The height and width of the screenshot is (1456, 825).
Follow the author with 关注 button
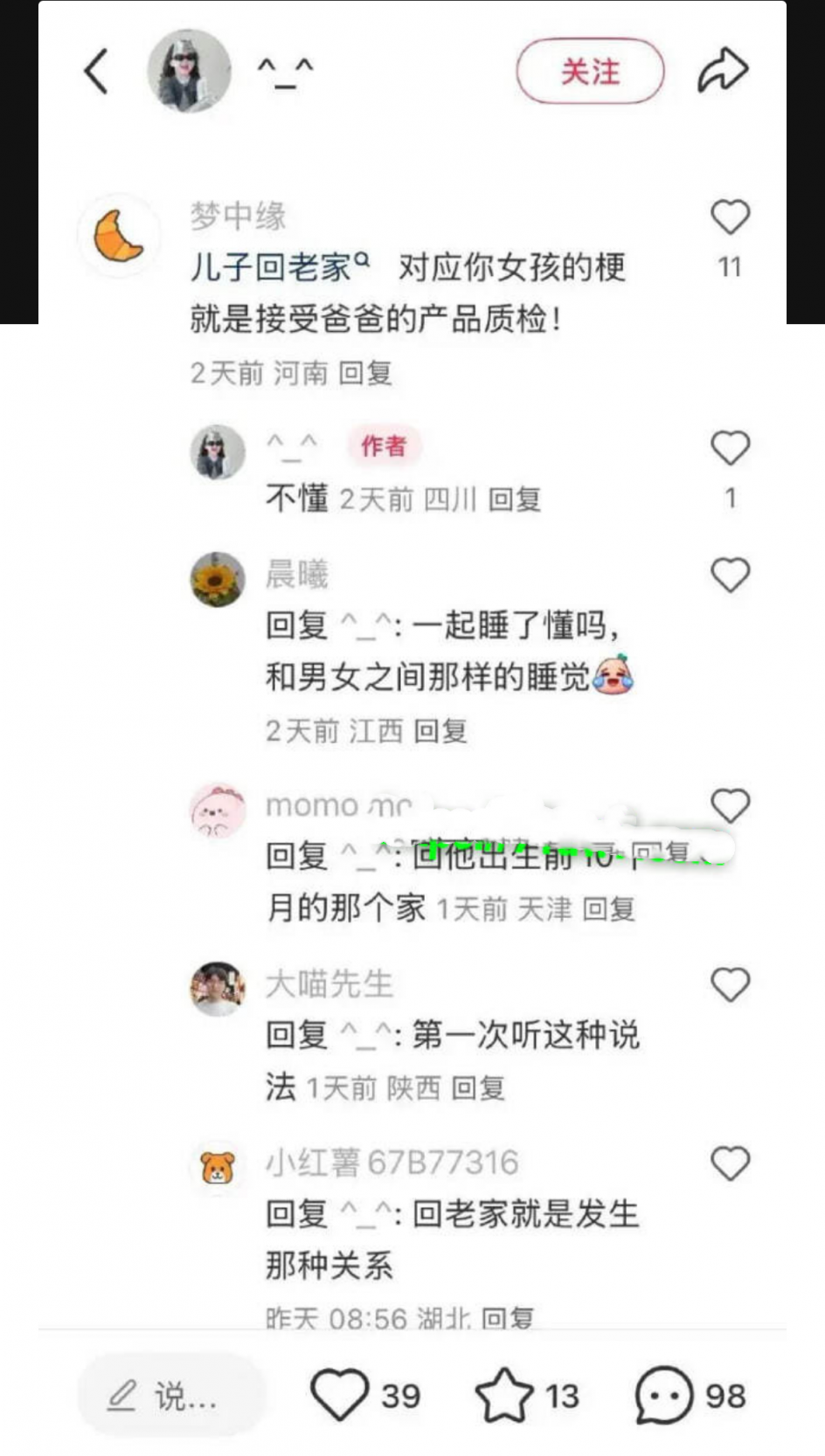pyautogui.click(x=590, y=71)
